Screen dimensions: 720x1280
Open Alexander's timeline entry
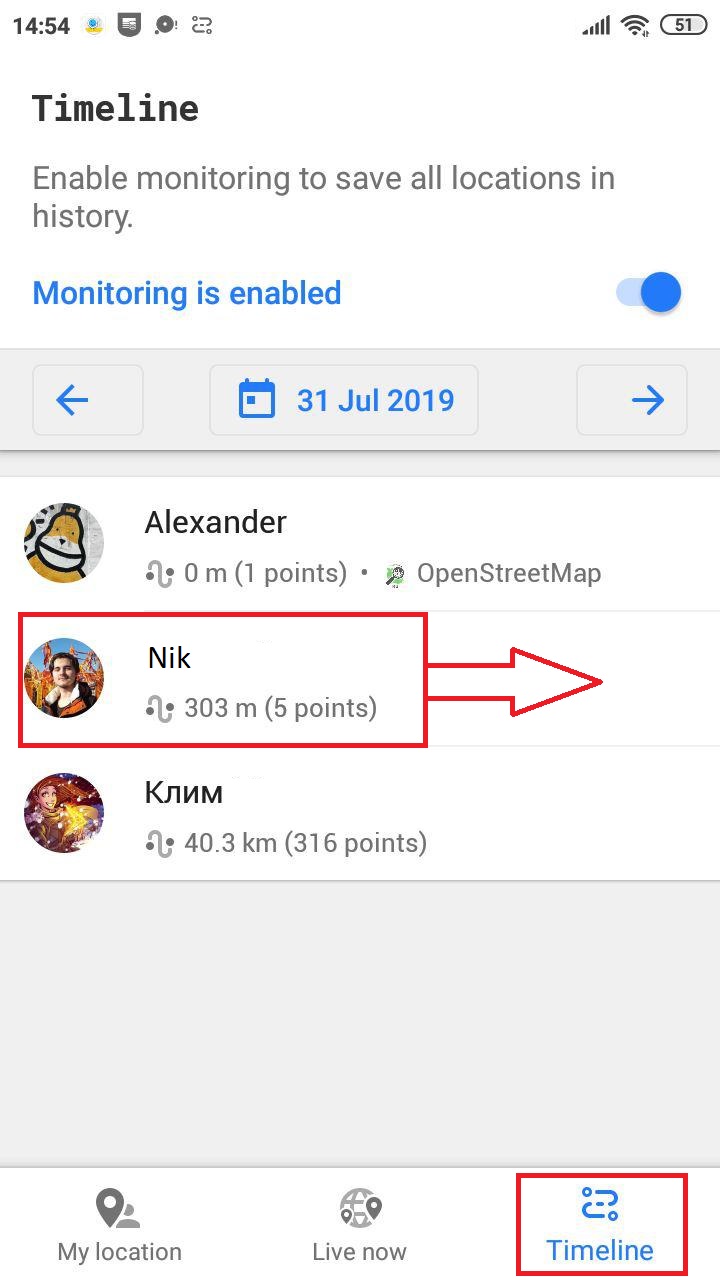pos(360,545)
